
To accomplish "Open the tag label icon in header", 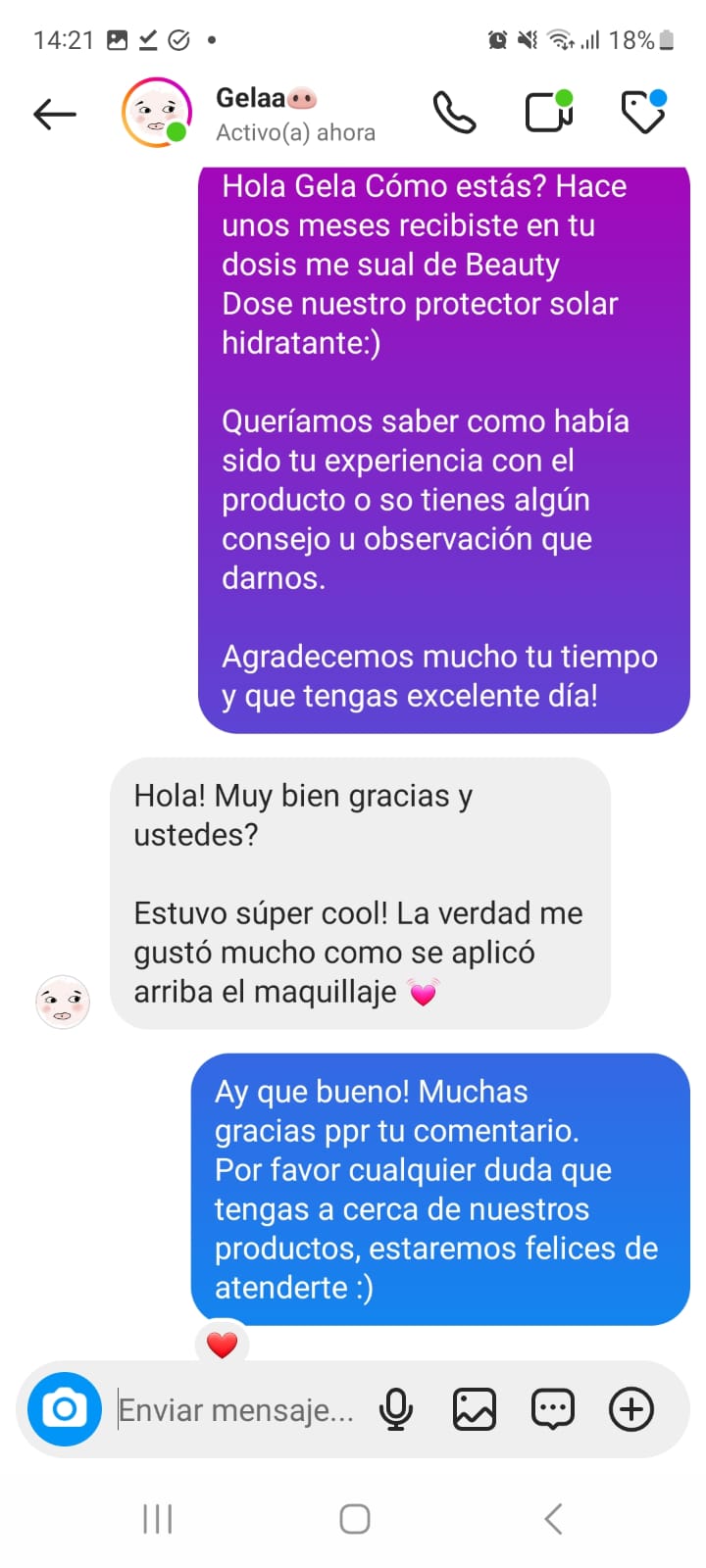I will click(644, 112).
